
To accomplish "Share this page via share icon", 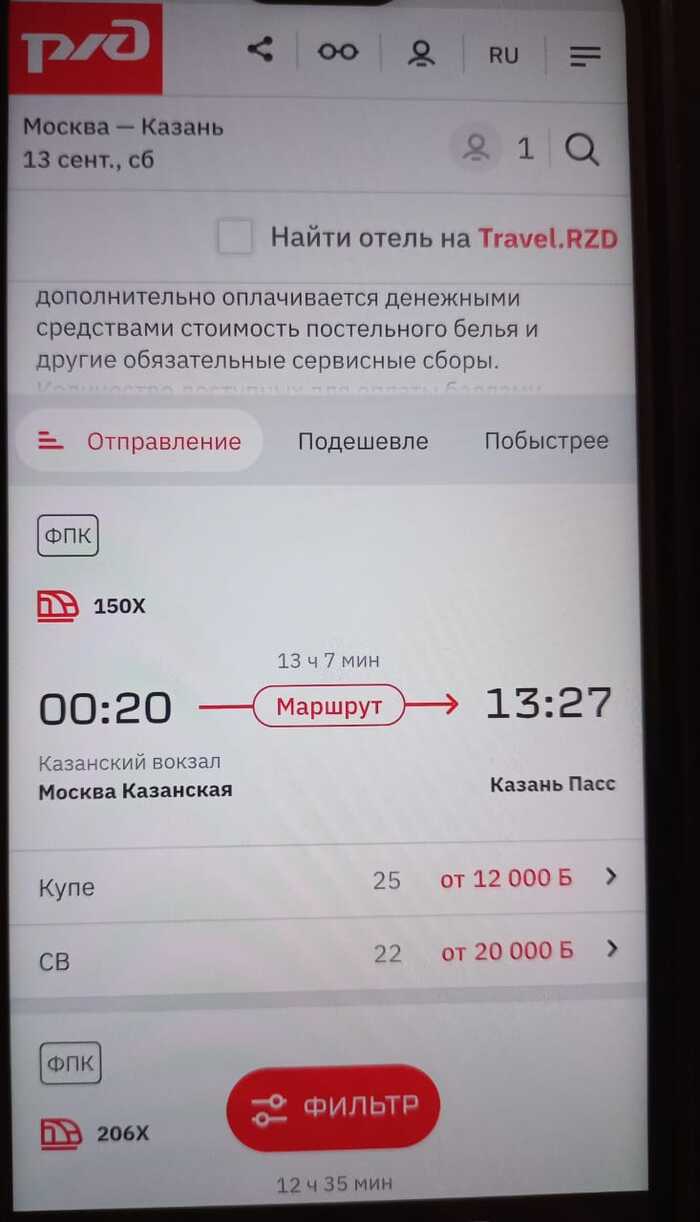I will point(260,50).
